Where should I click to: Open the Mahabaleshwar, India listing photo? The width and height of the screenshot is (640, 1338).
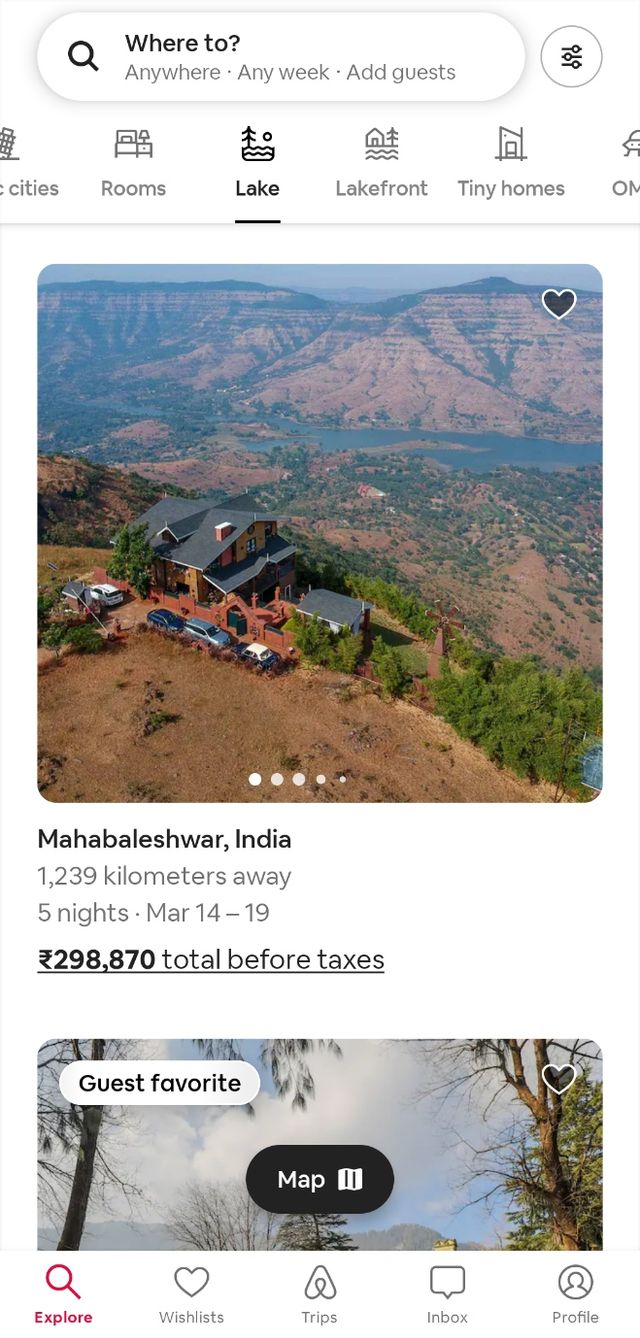click(320, 532)
